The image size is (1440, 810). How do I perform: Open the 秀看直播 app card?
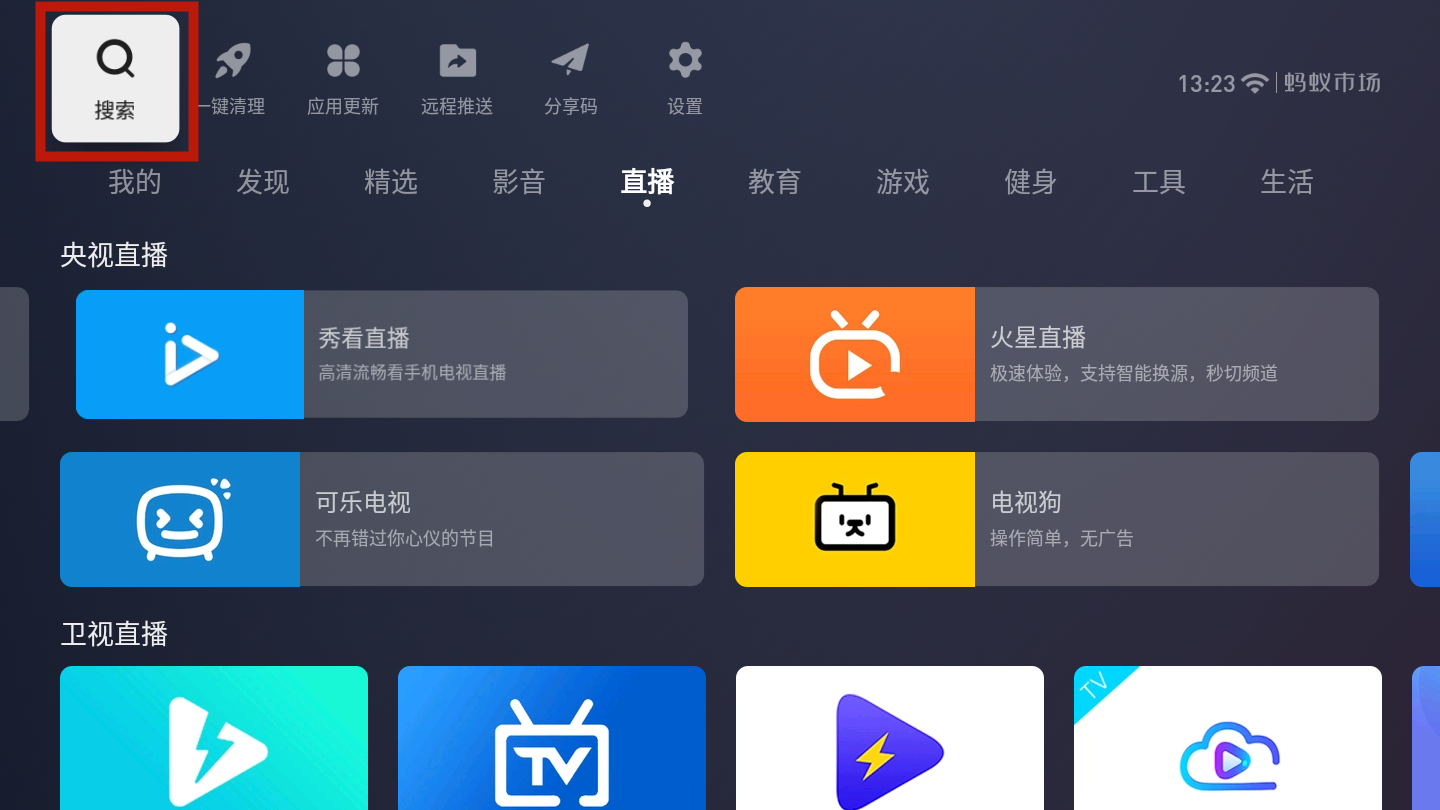pyautogui.click(x=382, y=354)
